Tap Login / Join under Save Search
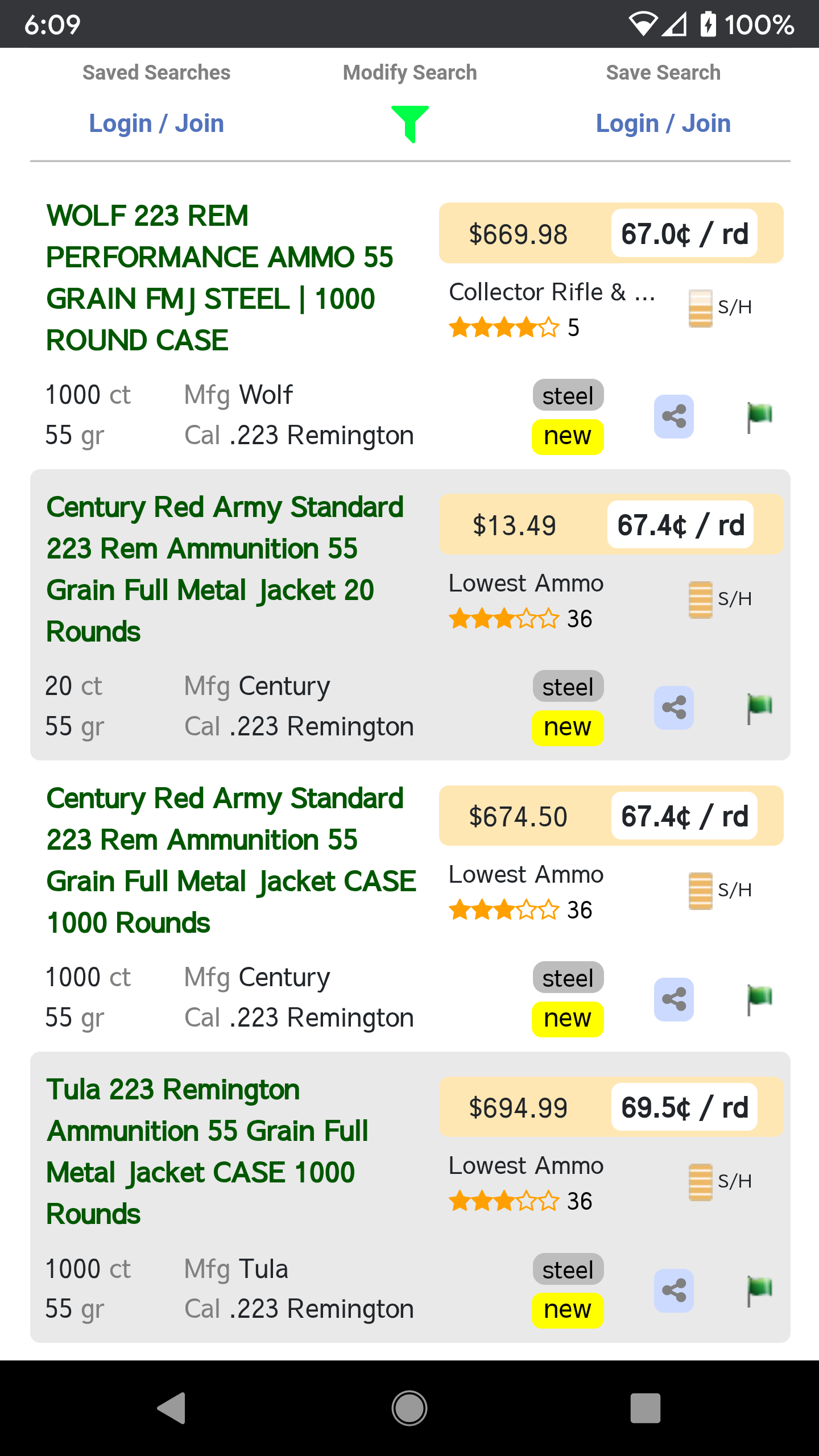This screenshot has width=819, height=1456. point(663,123)
